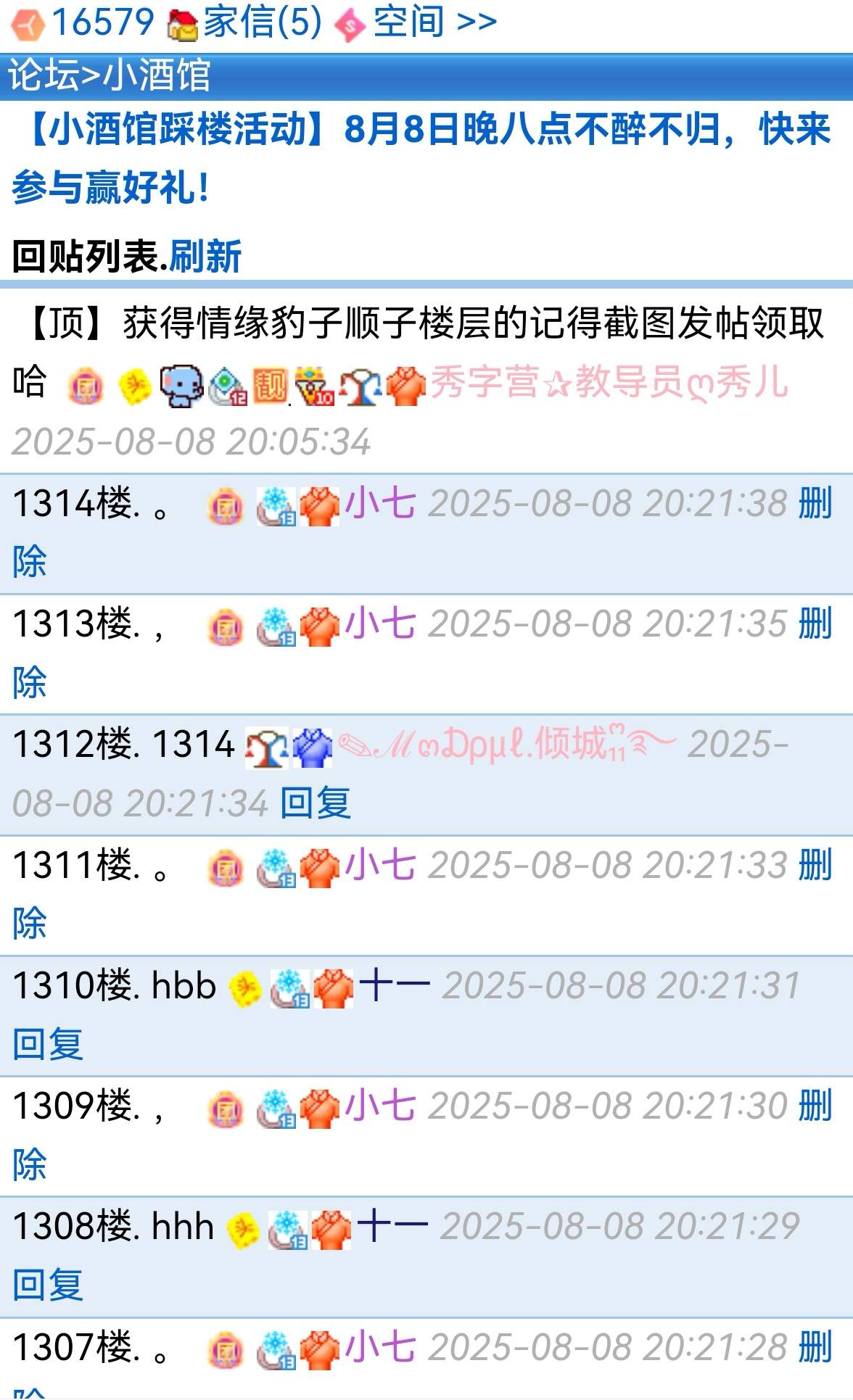Screen dimensions: 853x1400
Task: View the 倾城 user profile on 1312楼
Action: point(508,745)
